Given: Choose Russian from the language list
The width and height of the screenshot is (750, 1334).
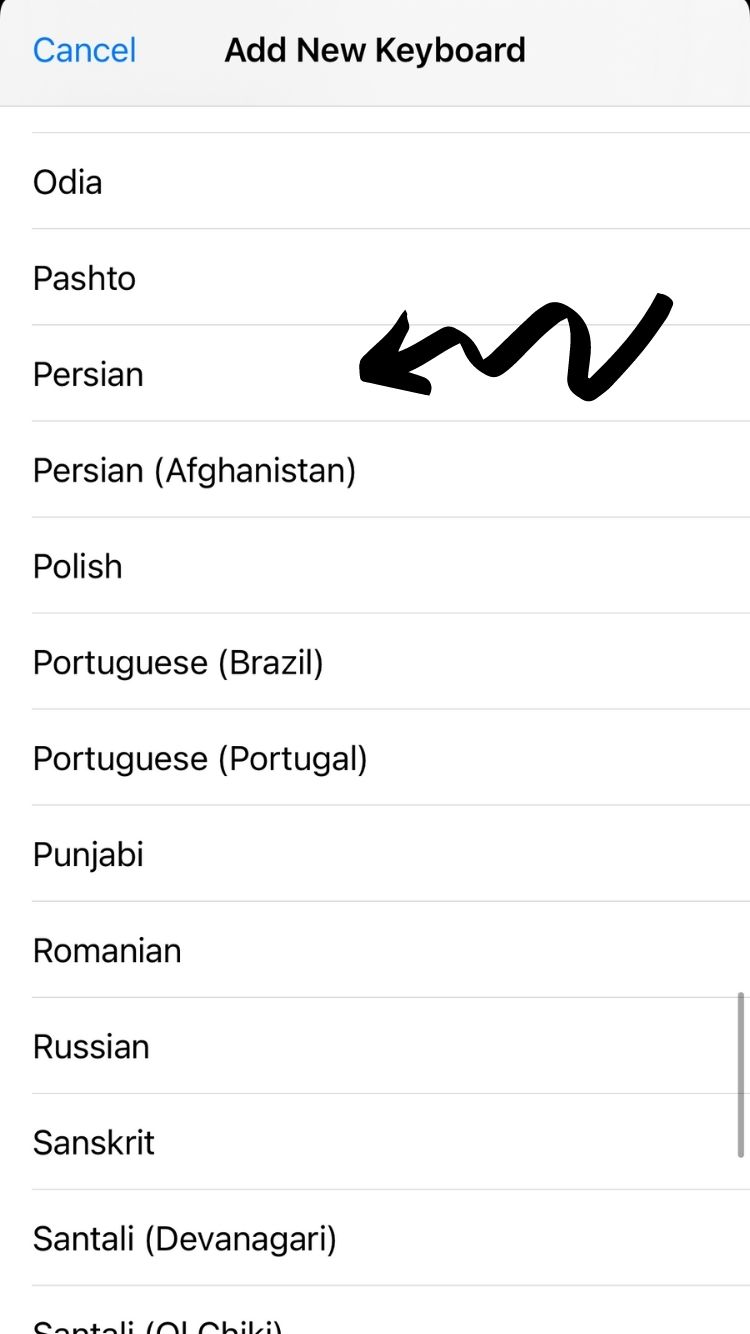Looking at the screenshot, I should (91, 1046).
